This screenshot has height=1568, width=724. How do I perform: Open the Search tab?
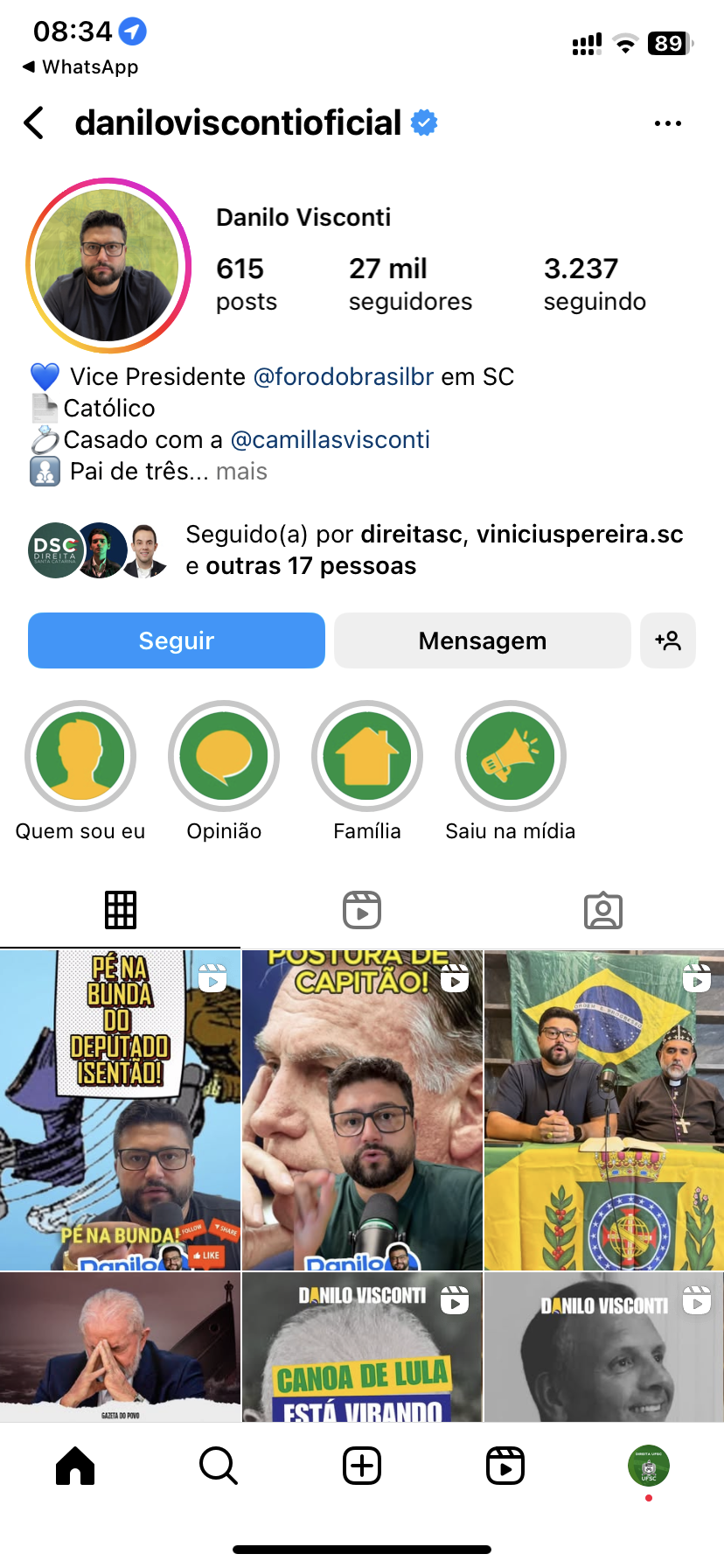coord(219,1465)
